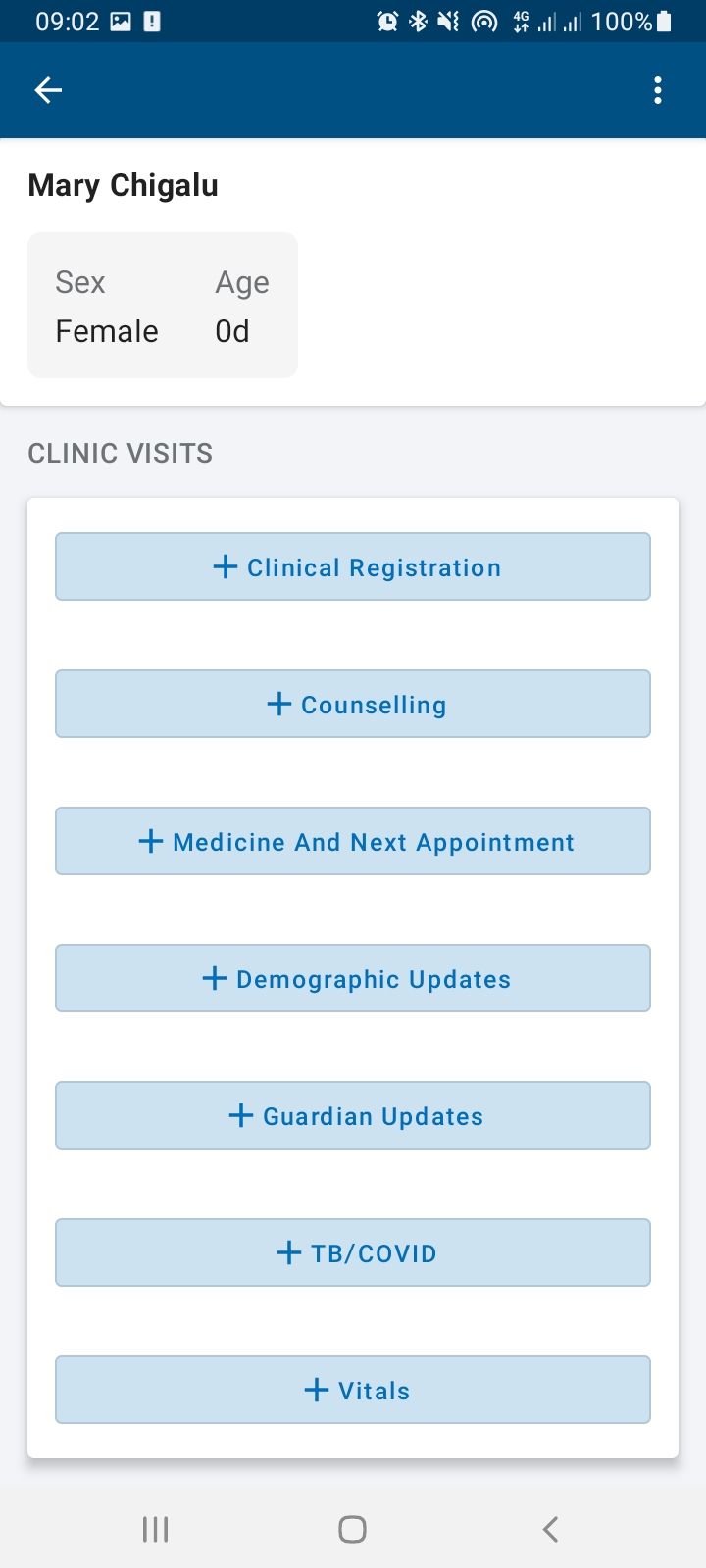Tap the muted sound icon in status bar
706x1568 pixels.
(447, 21)
